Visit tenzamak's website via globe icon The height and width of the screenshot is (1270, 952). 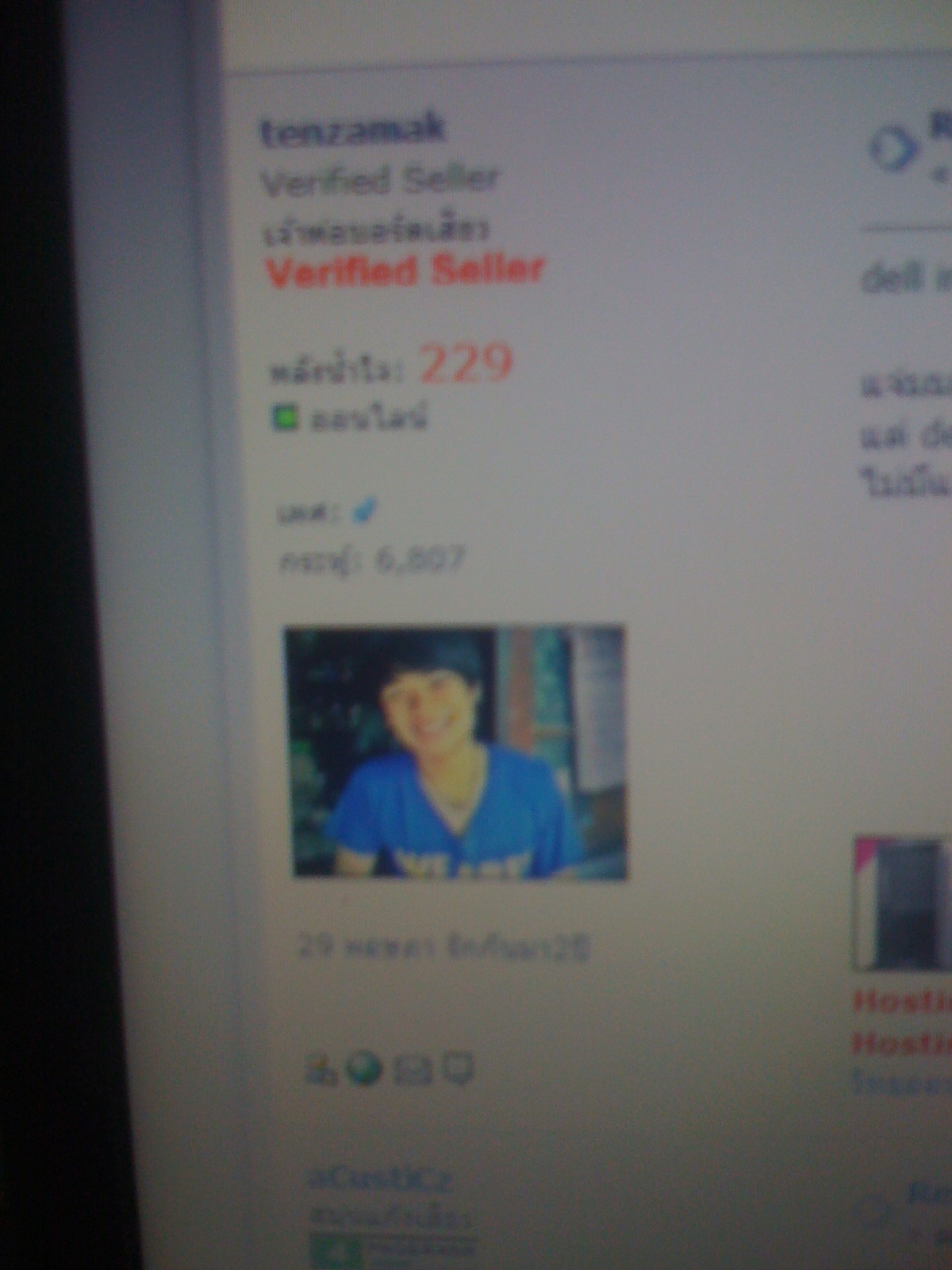coord(363,1071)
